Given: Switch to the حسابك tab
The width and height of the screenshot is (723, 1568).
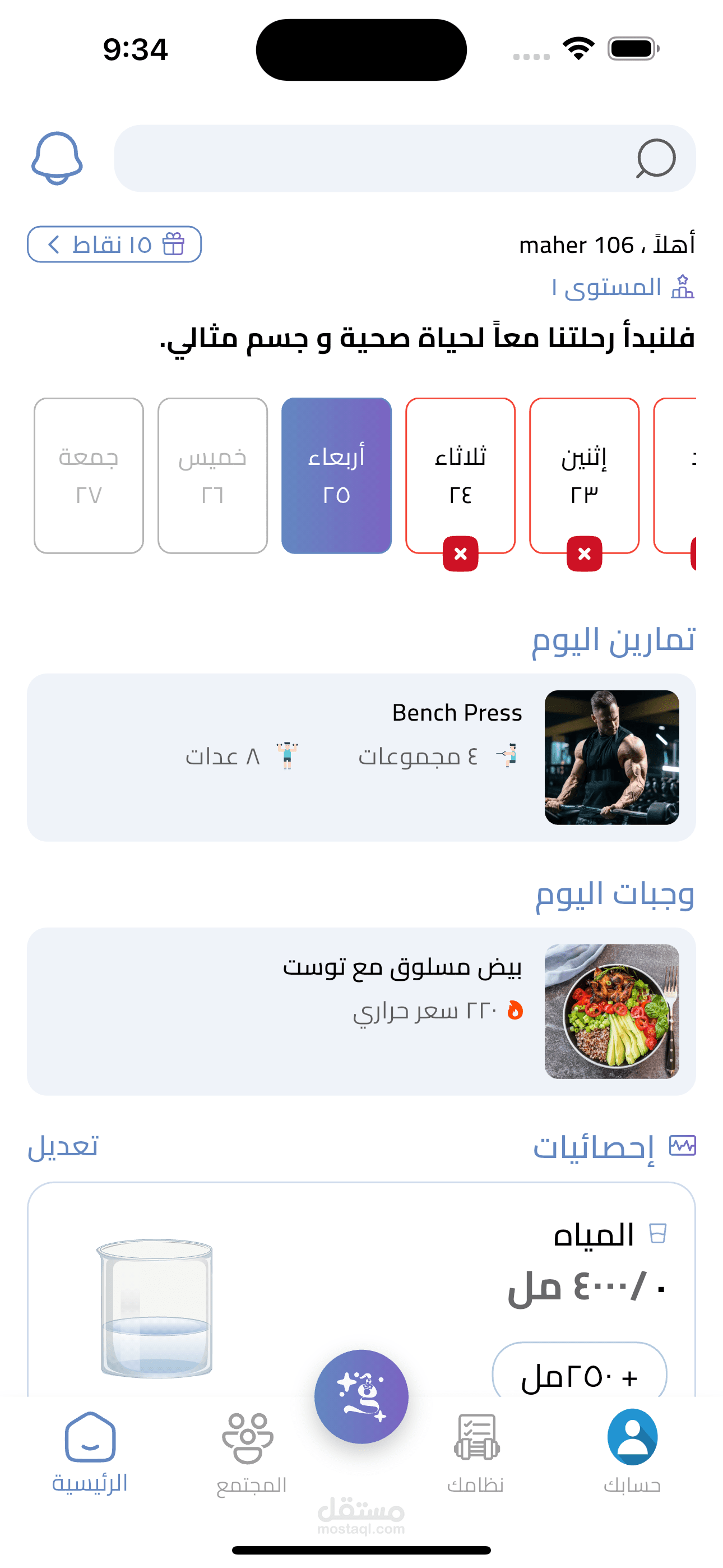Looking at the screenshot, I should pyautogui.click(x=632, y=1452).
